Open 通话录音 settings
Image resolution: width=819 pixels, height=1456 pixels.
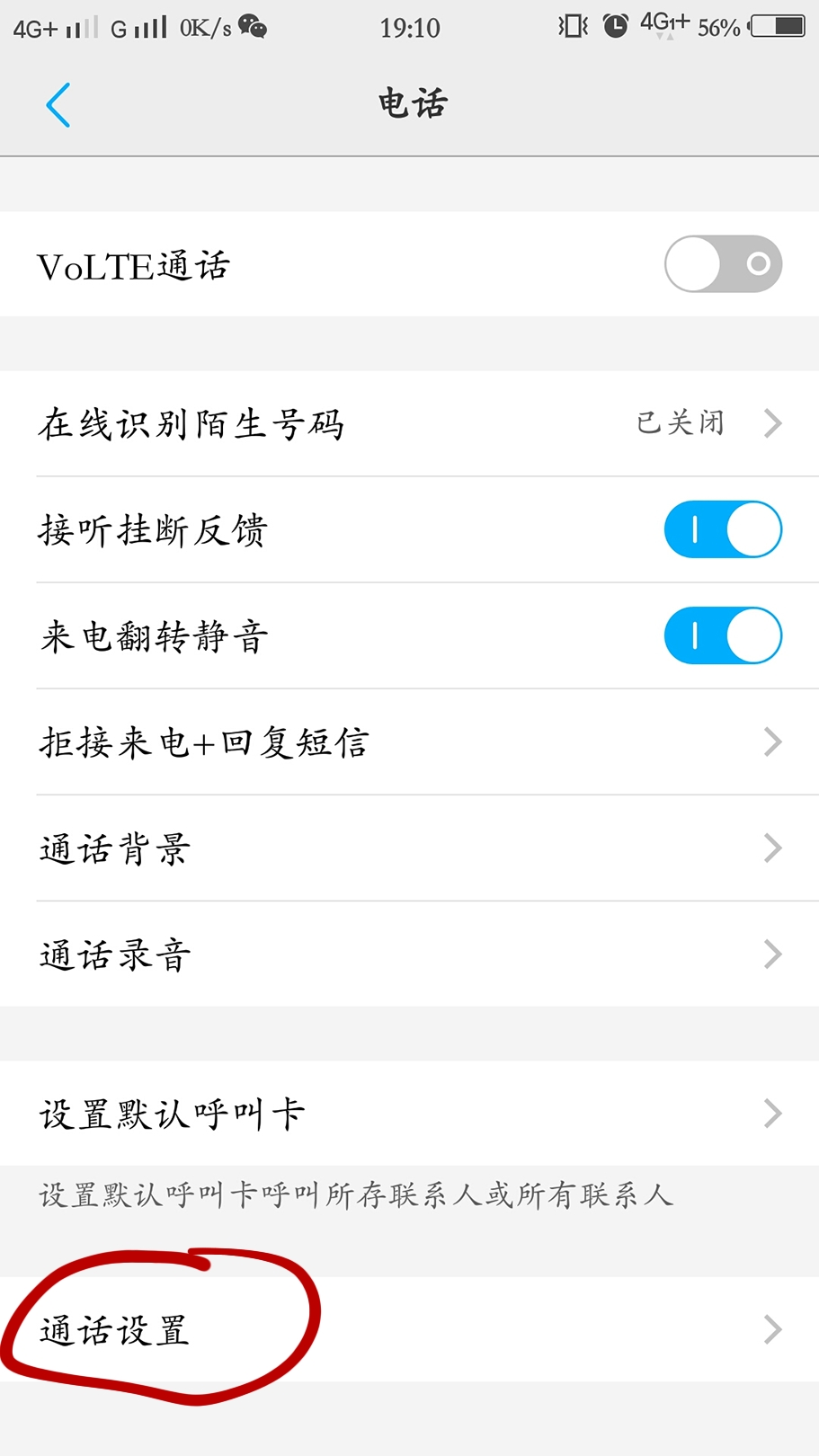click(x=409, y=954)
